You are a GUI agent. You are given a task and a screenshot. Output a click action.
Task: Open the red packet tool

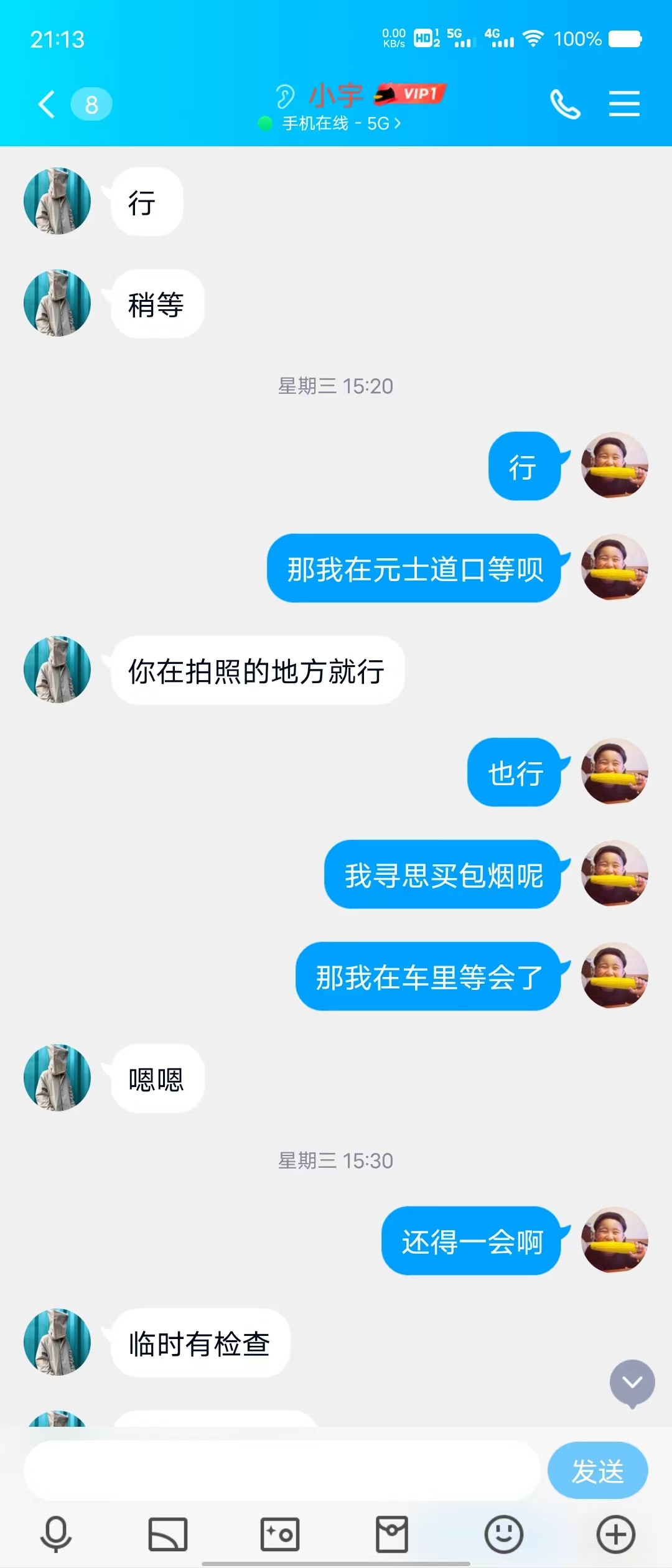pos(392,1534)
